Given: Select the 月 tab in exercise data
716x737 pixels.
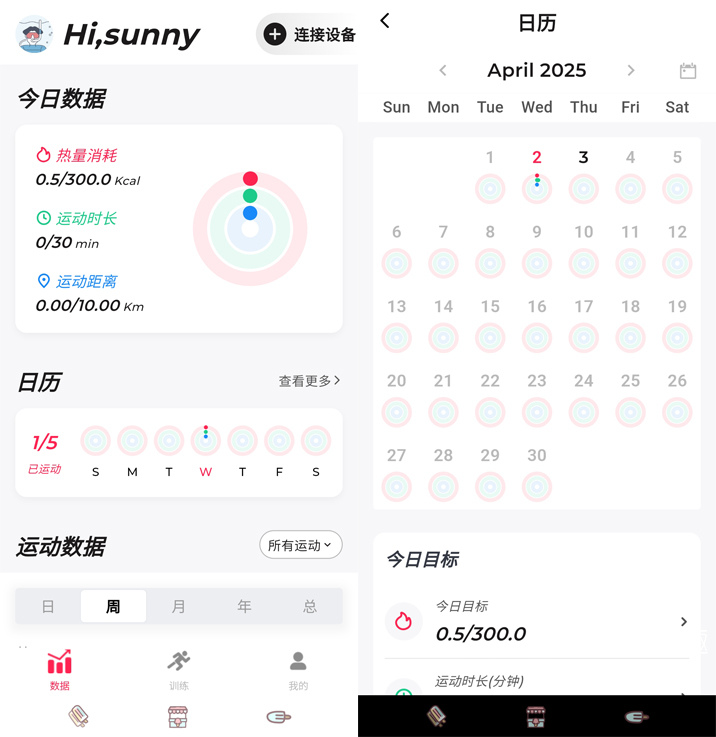Looking at the screenshot, I should pyautogui.click(x=178, y=606).
